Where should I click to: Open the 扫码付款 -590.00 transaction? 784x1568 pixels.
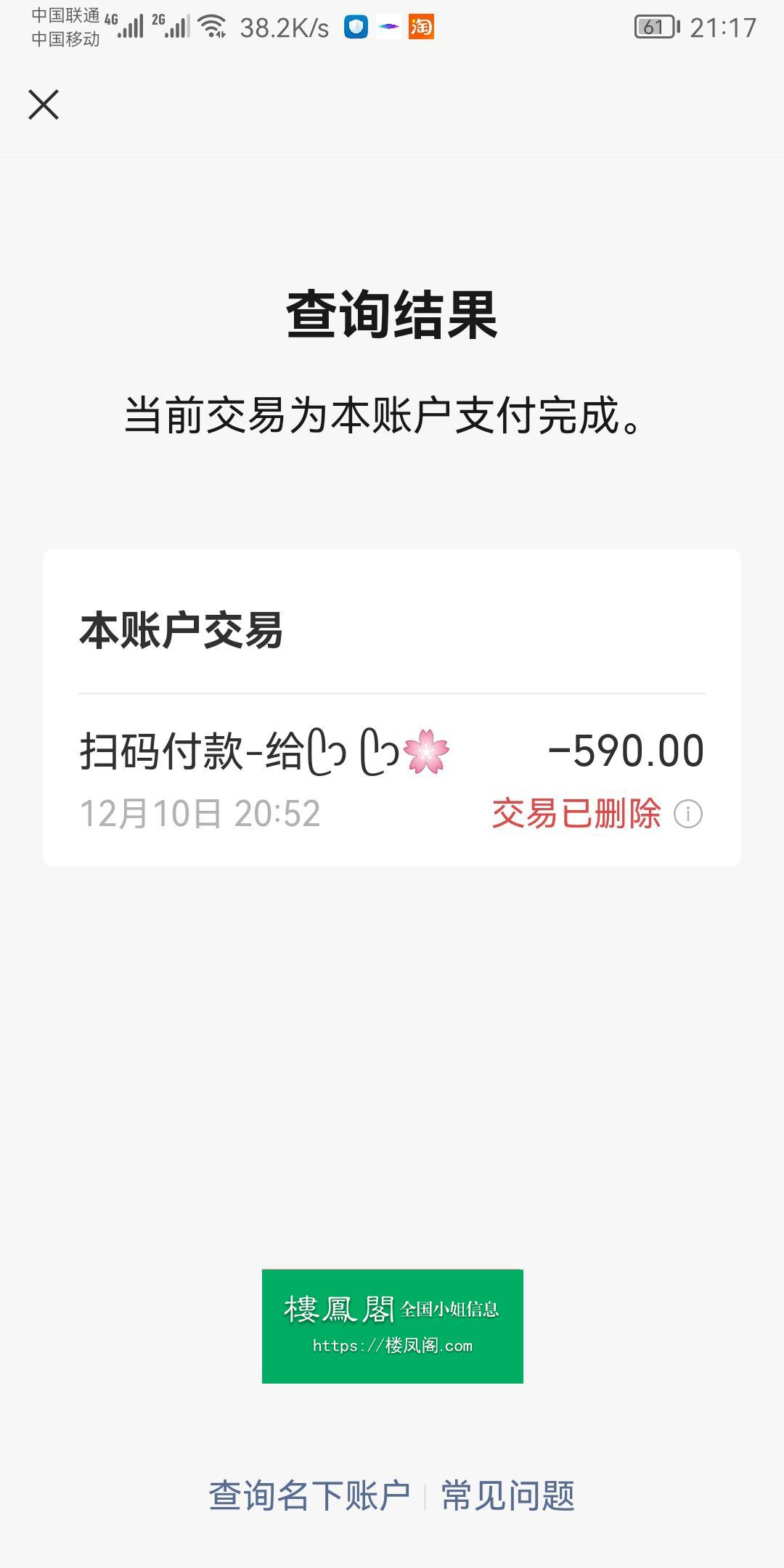pos(392,780)
